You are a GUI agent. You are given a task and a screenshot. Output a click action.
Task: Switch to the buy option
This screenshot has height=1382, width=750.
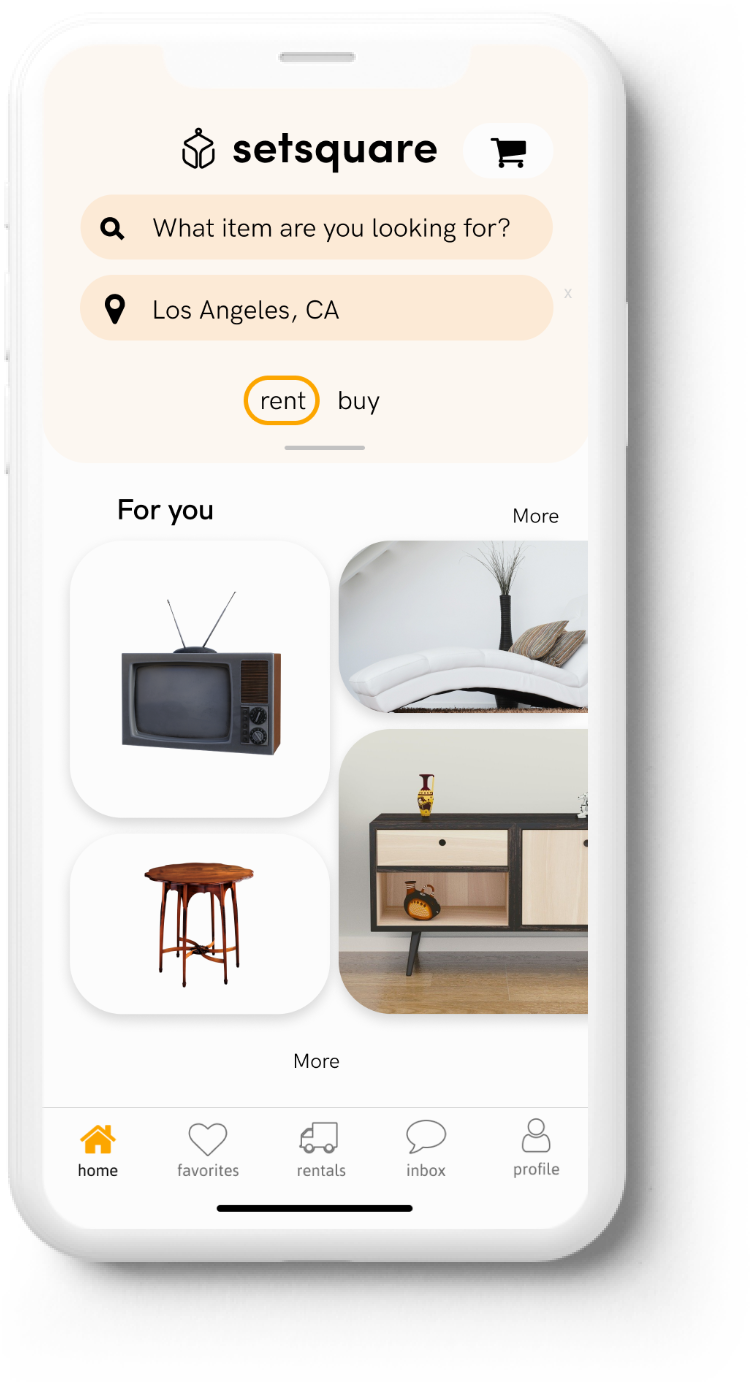(358, 401)
